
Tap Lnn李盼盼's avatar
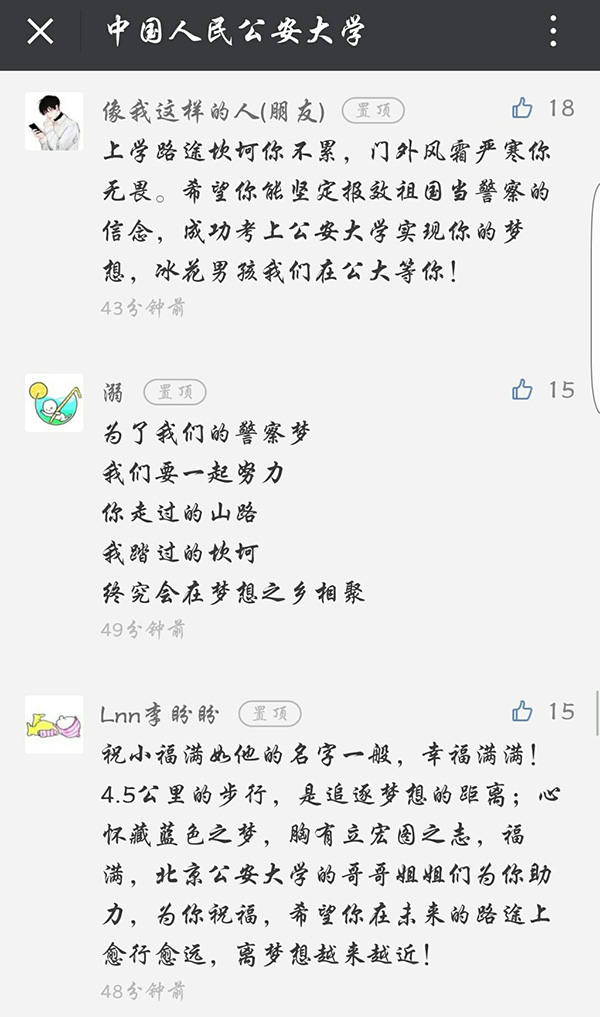pyautogui.click(x=54, y=724)
